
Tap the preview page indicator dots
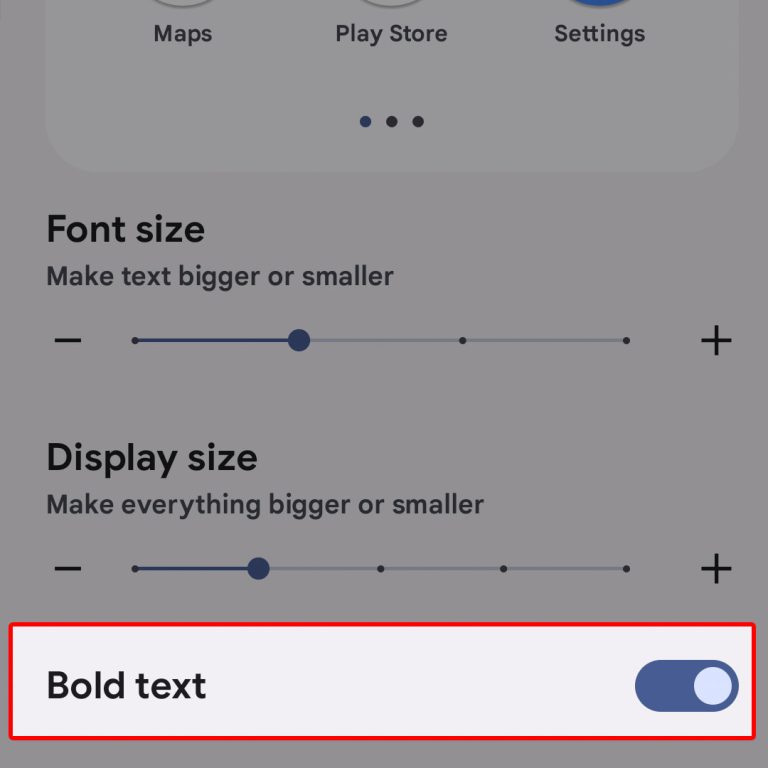[391, 122]
